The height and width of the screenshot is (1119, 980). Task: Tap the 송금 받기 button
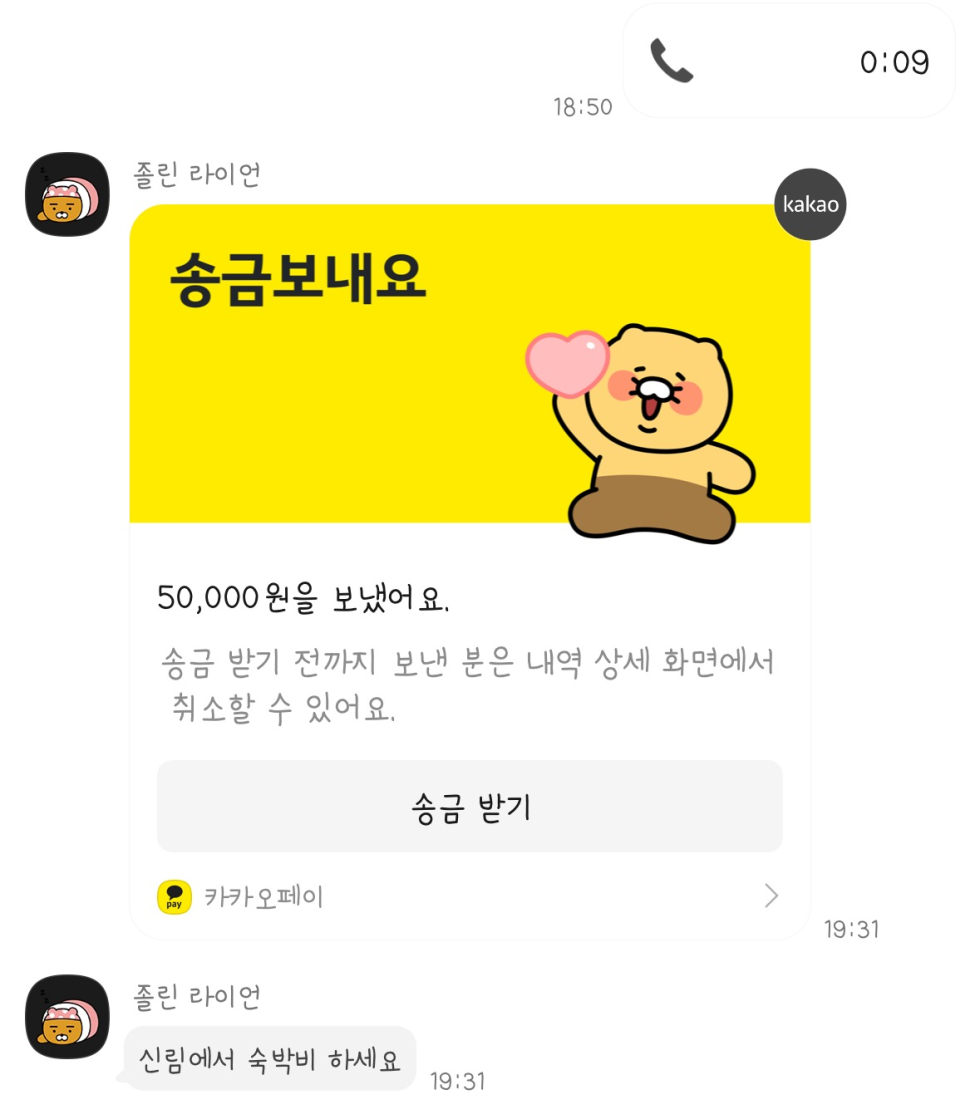[x=469, y=807]
